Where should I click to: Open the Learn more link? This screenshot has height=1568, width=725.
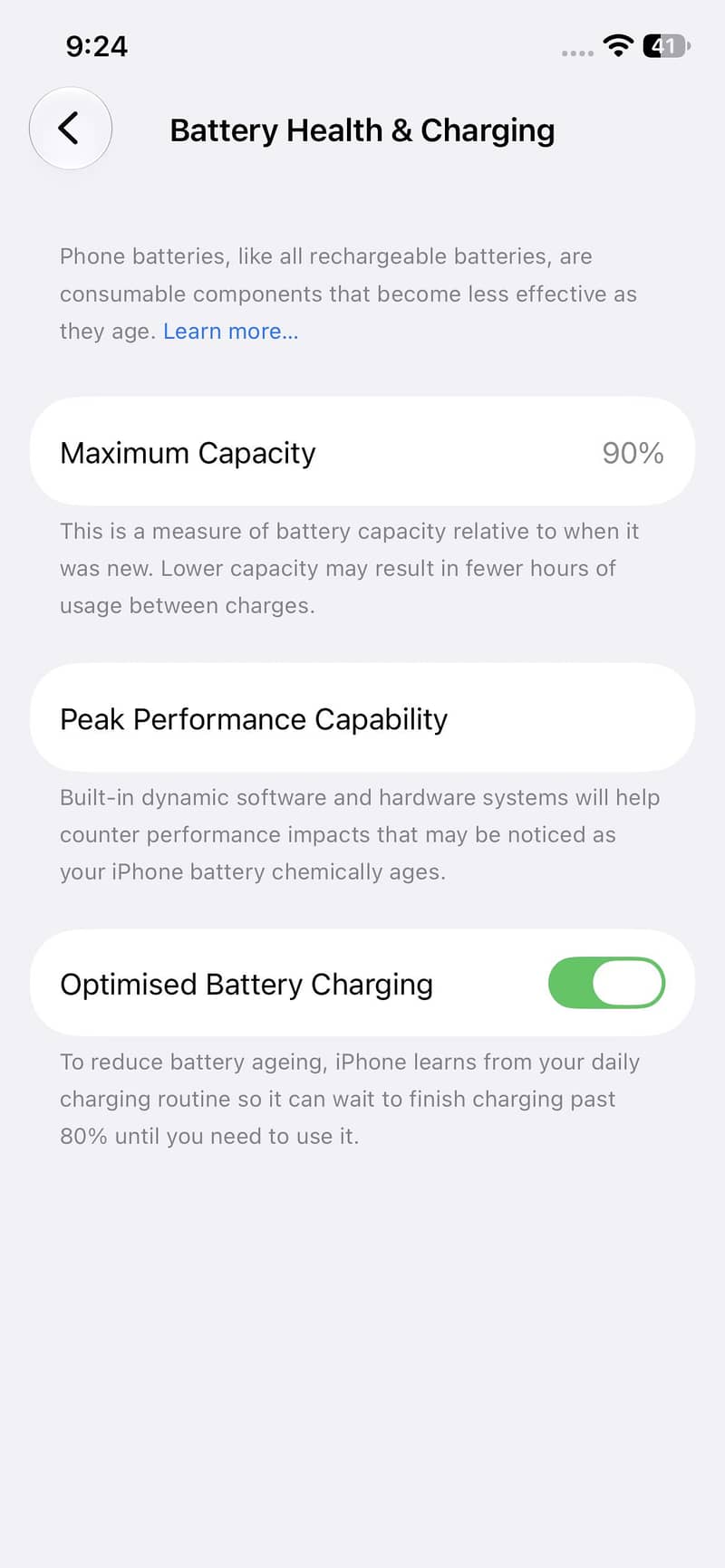coord(230,332)
